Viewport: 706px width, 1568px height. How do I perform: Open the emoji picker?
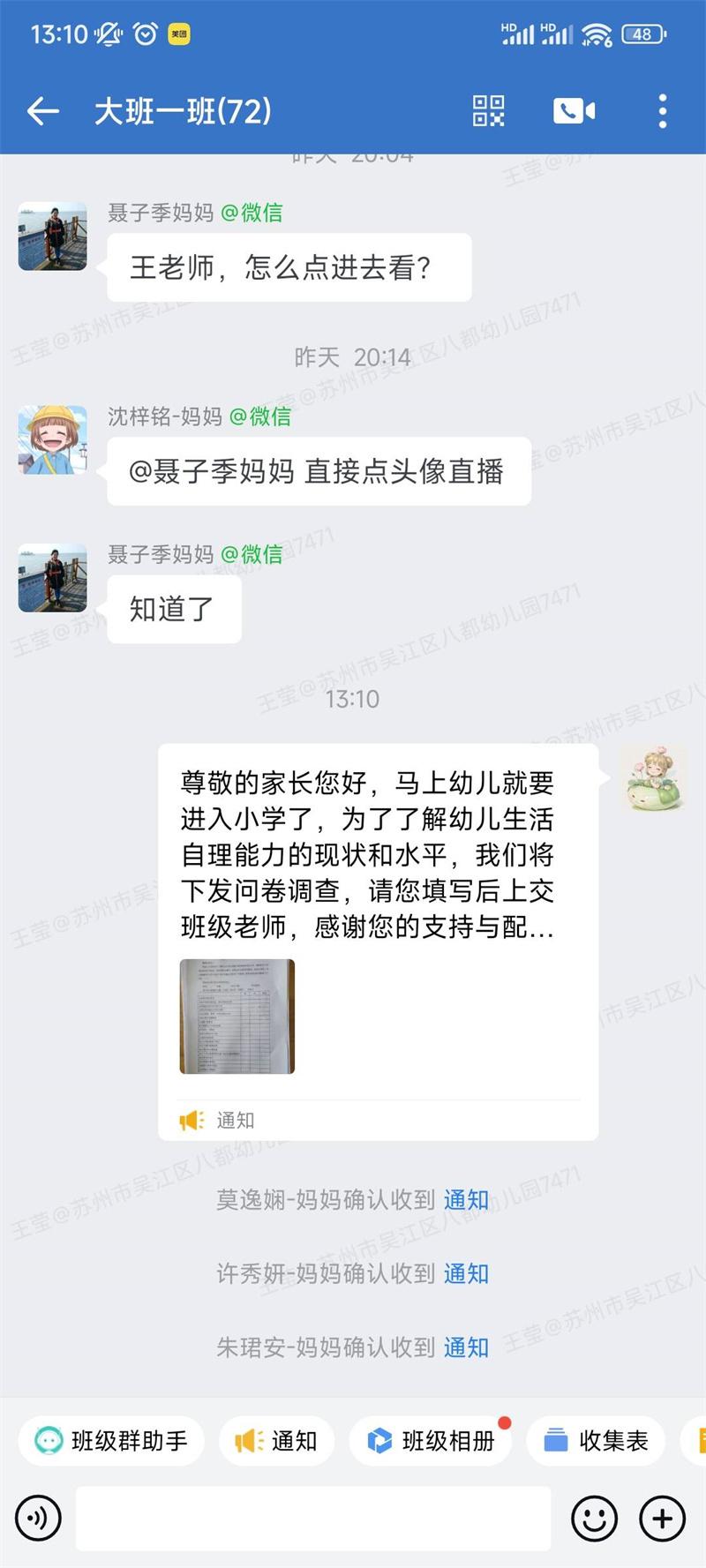[x=594, y=1519]
